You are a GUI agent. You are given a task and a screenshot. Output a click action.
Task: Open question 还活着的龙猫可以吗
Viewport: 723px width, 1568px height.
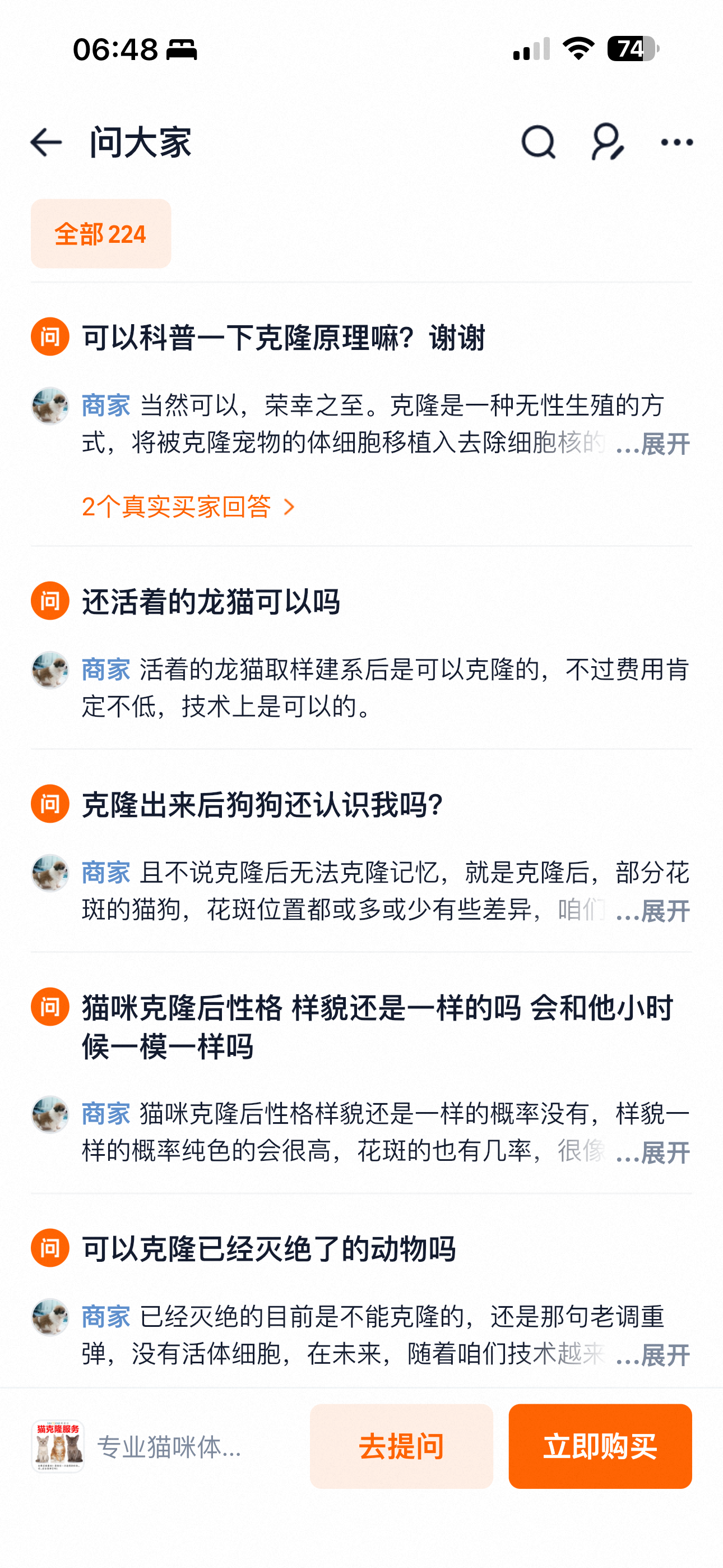click(211, 602)
